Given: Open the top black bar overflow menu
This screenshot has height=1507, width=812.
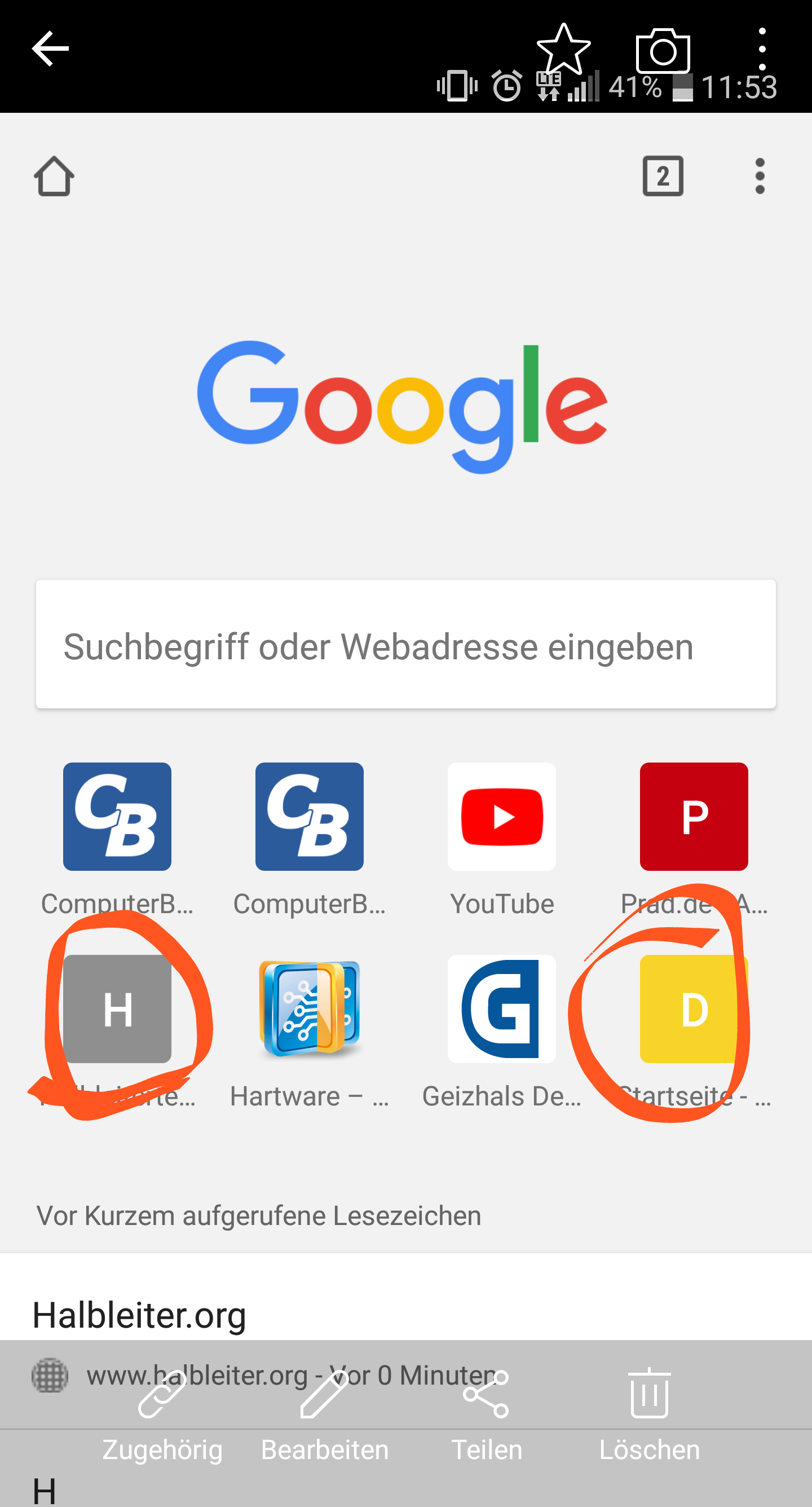Looking at the screenshot, I should coord(762,49).
